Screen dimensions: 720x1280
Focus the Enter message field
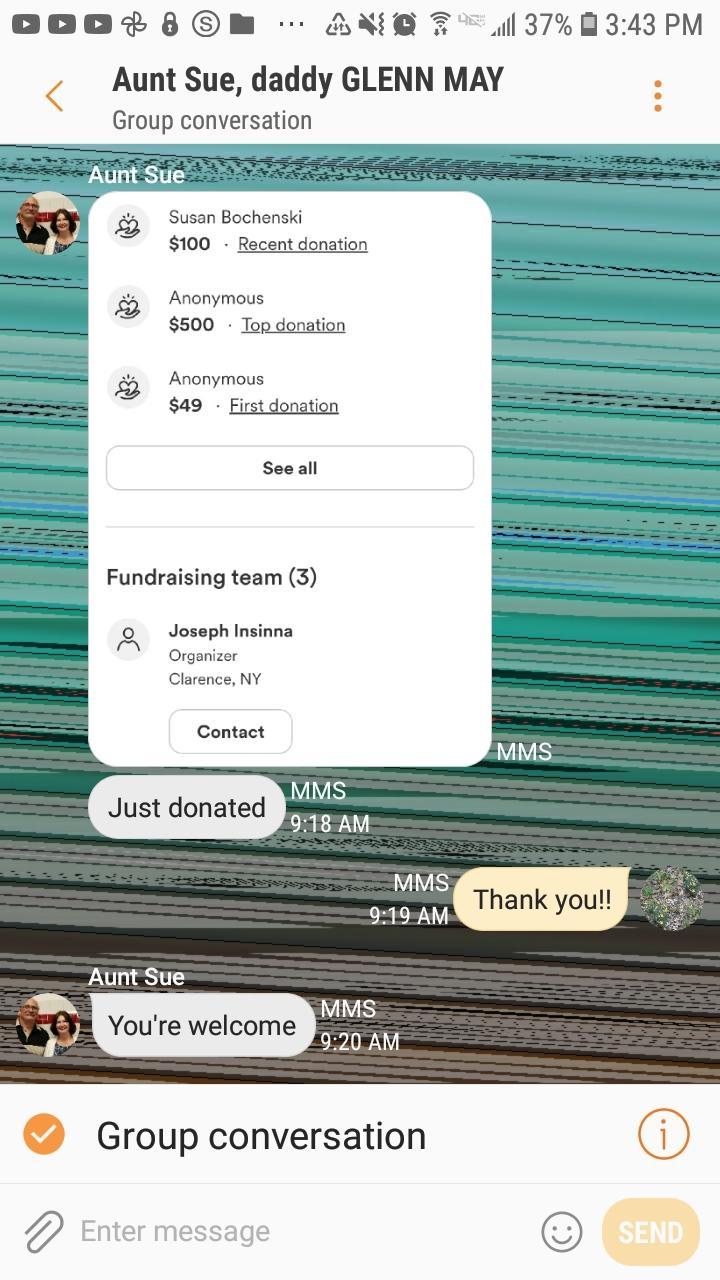(300, 1231)
